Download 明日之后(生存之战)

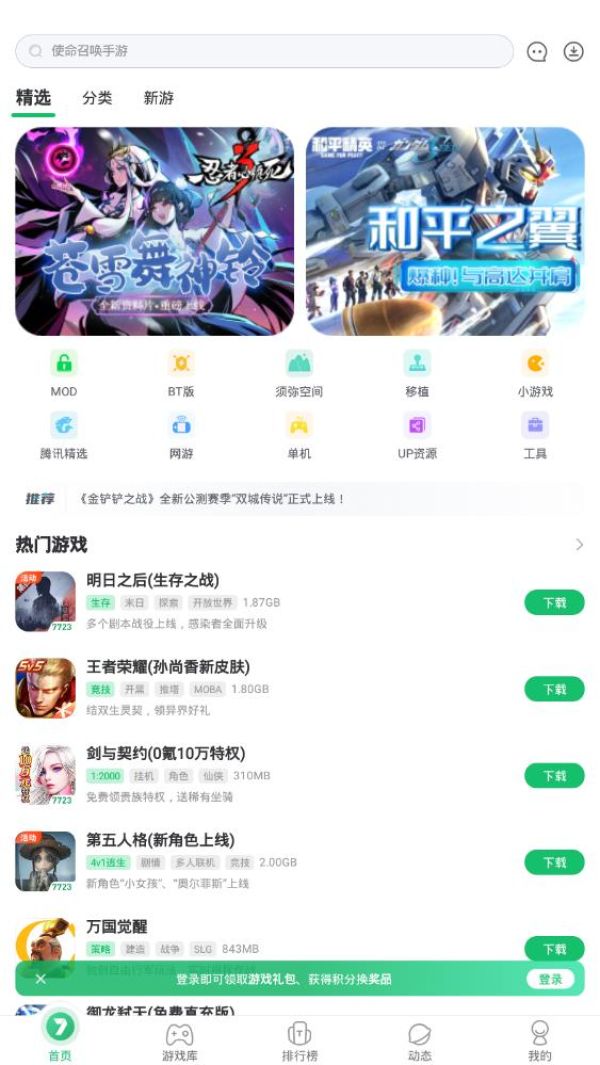point(554,603)
